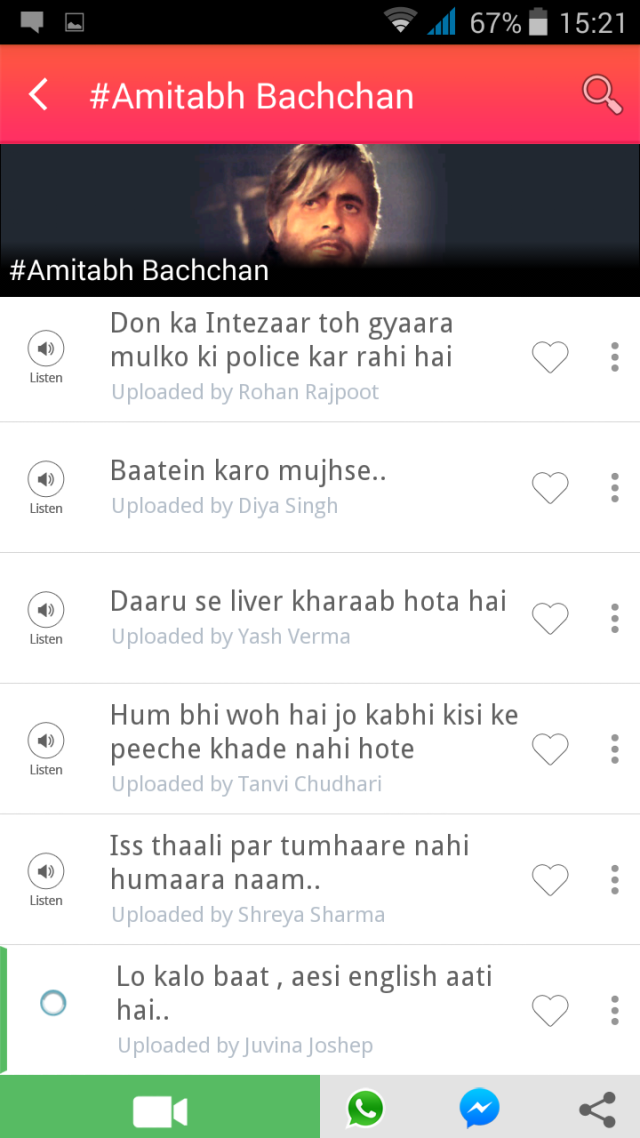
Task: Like the "Don ka Intezaar" dialogue
Action: [x=549, y=357]
